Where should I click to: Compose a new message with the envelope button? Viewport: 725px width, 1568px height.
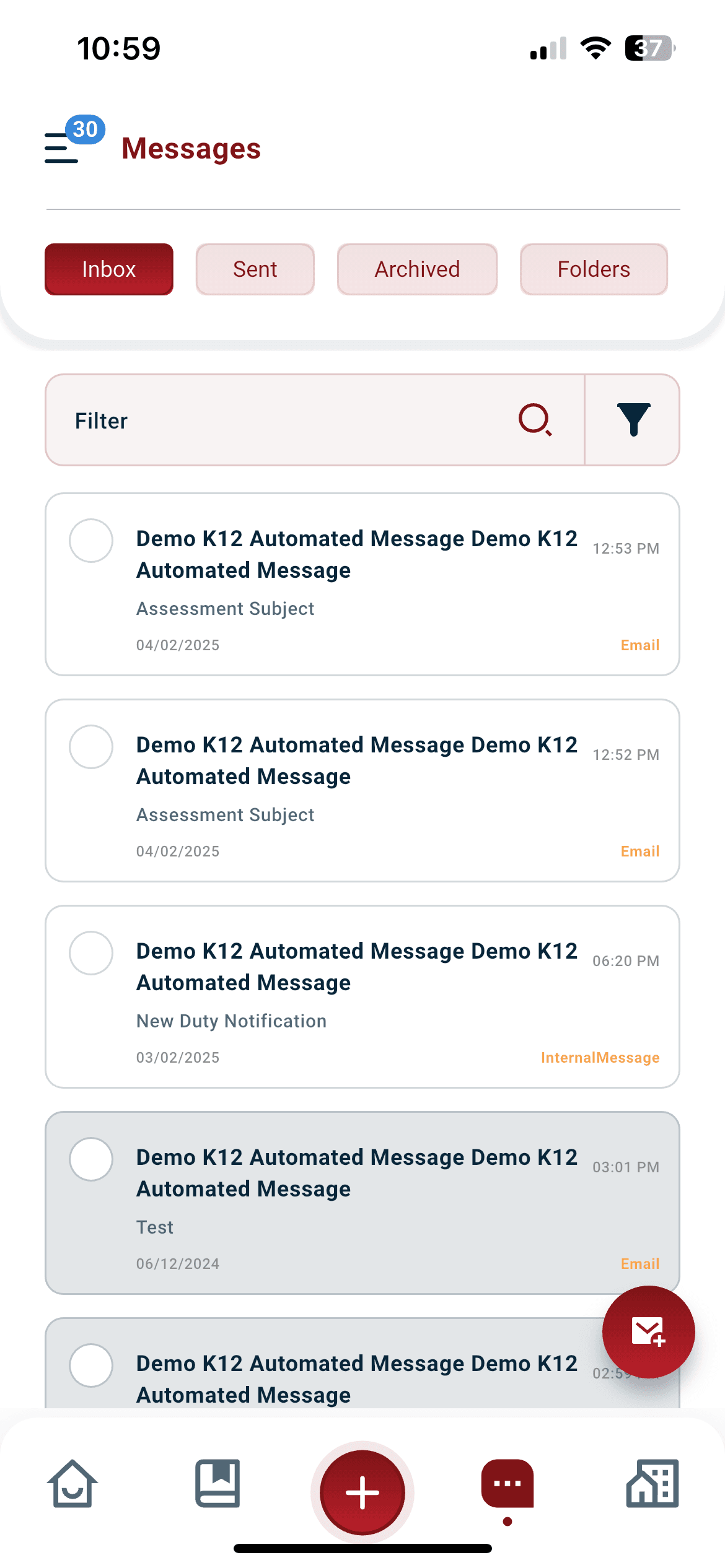(648, 1332)
